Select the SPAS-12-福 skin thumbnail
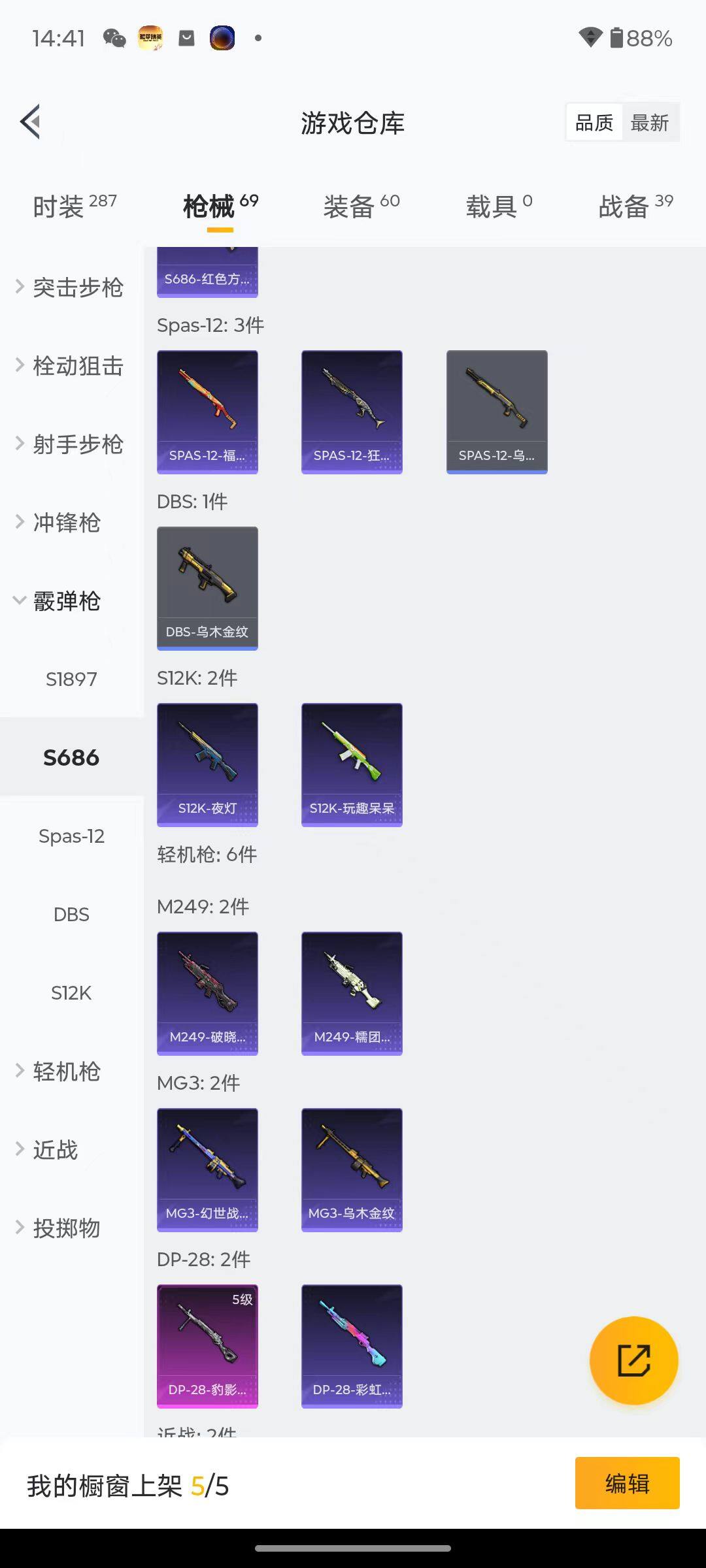This screenshot has width=706, height=1568. (x=207, y=411)
